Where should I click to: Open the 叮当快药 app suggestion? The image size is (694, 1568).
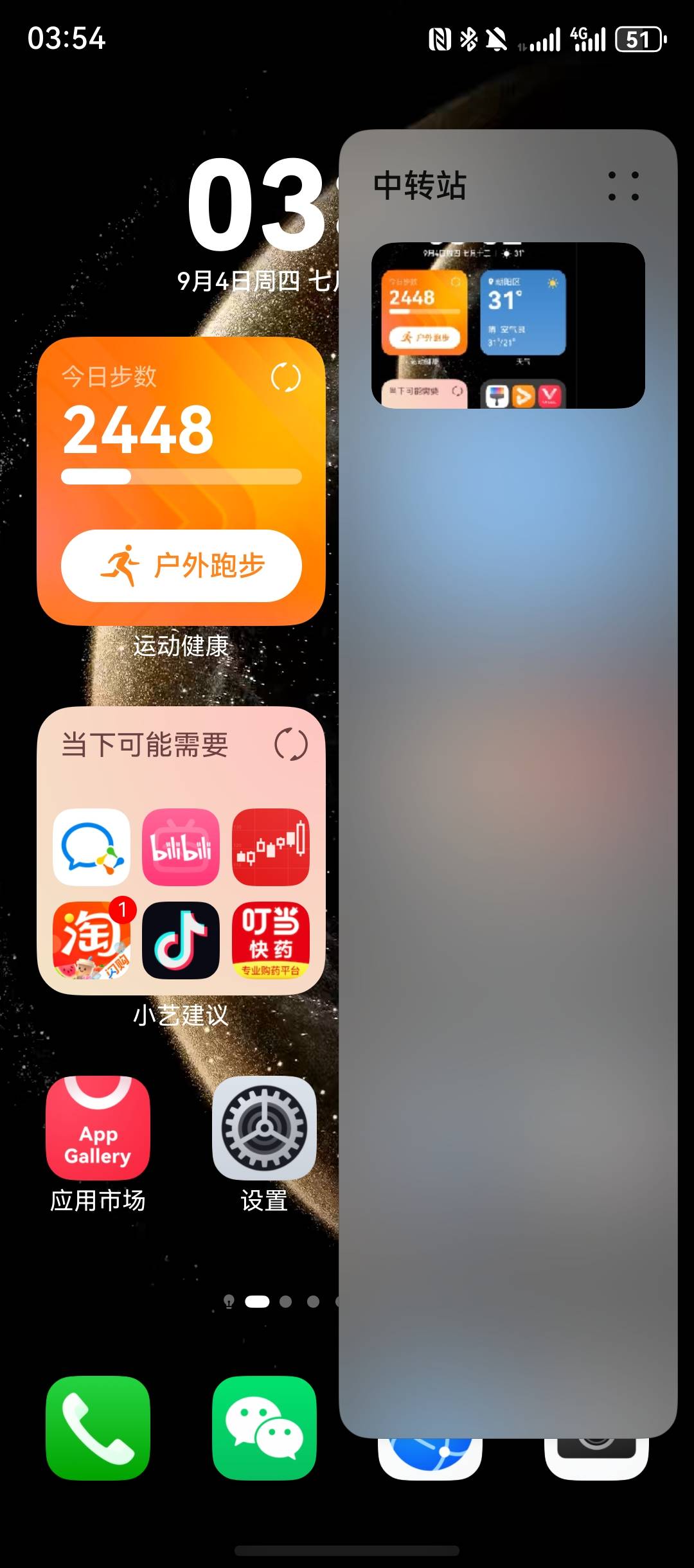271,940
